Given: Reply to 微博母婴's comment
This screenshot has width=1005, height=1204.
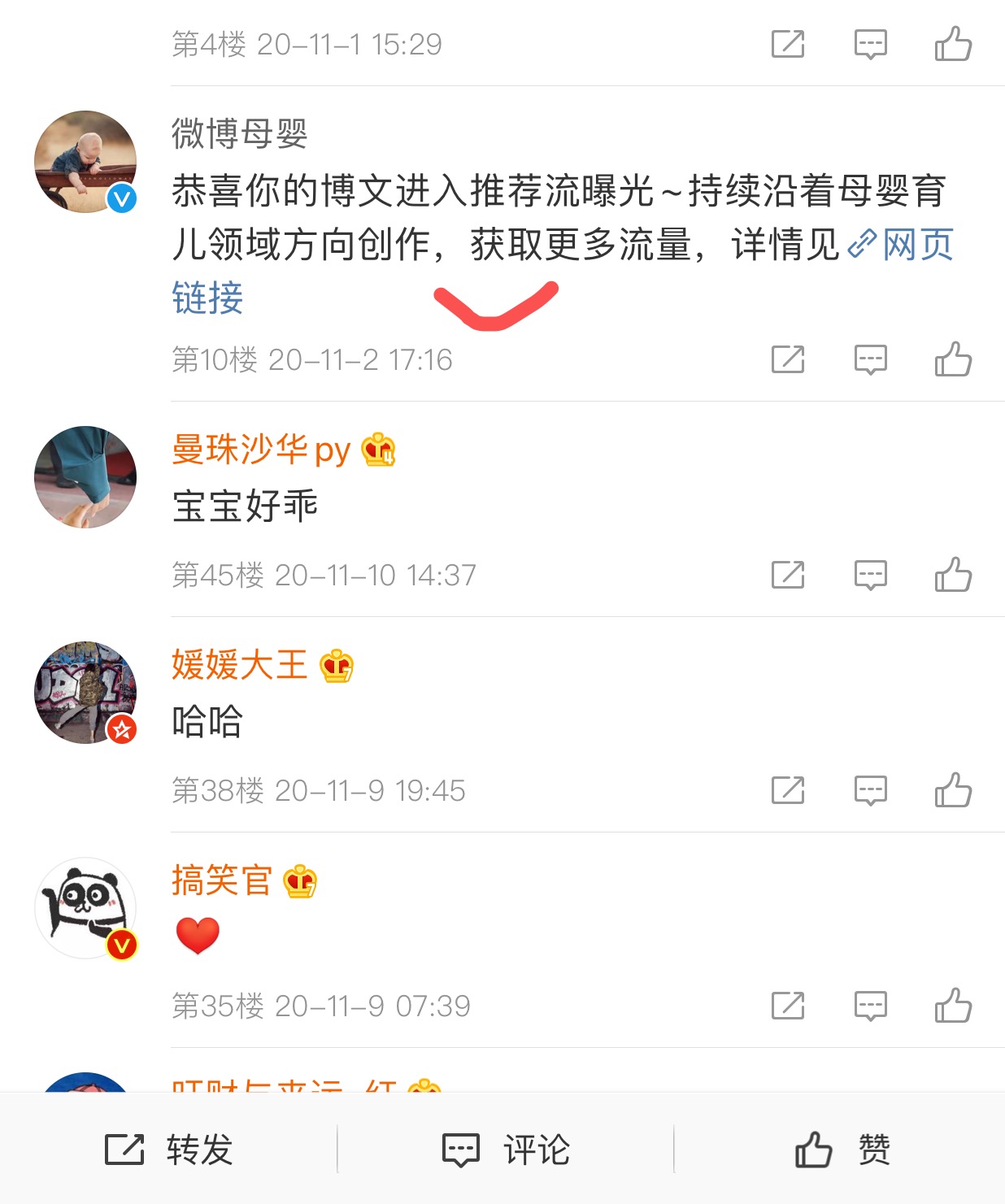Looking at the screenshot, I should click(870, 359).
